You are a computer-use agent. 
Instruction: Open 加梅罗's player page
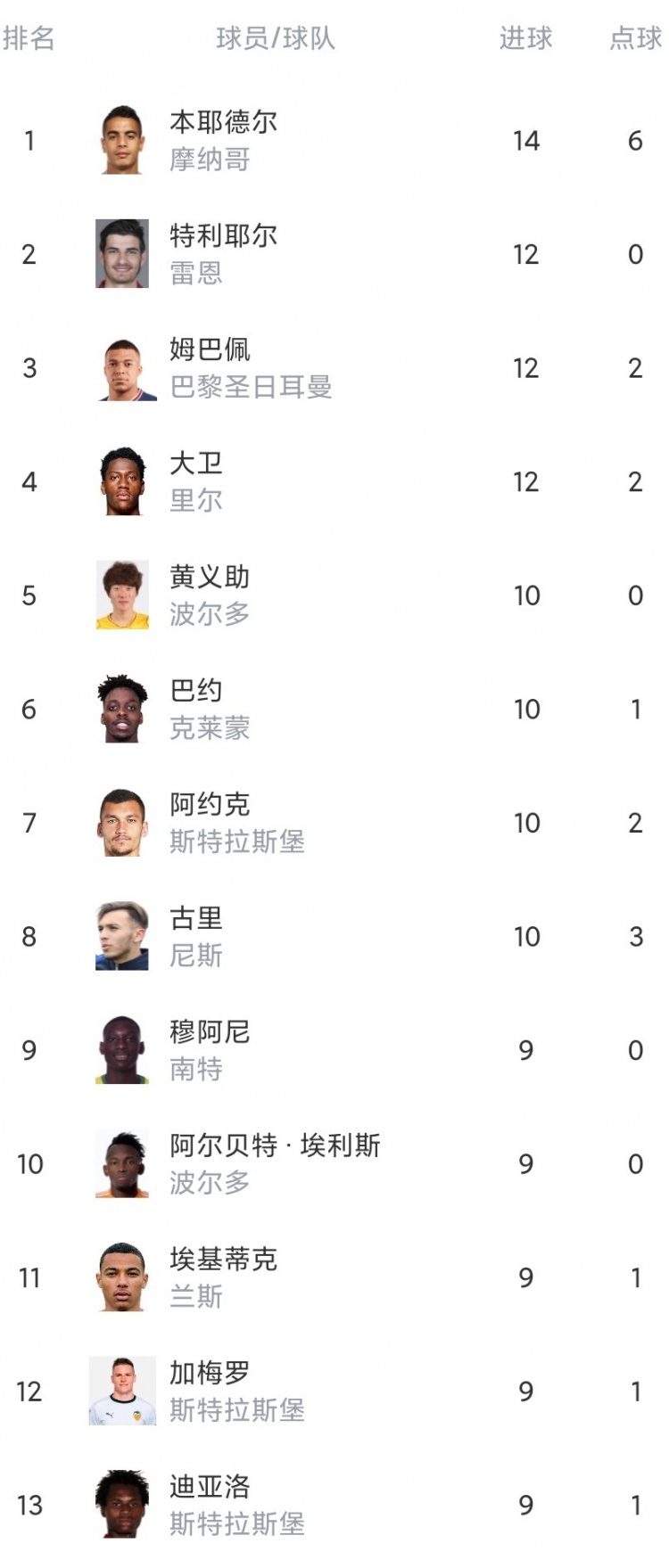210,1373
